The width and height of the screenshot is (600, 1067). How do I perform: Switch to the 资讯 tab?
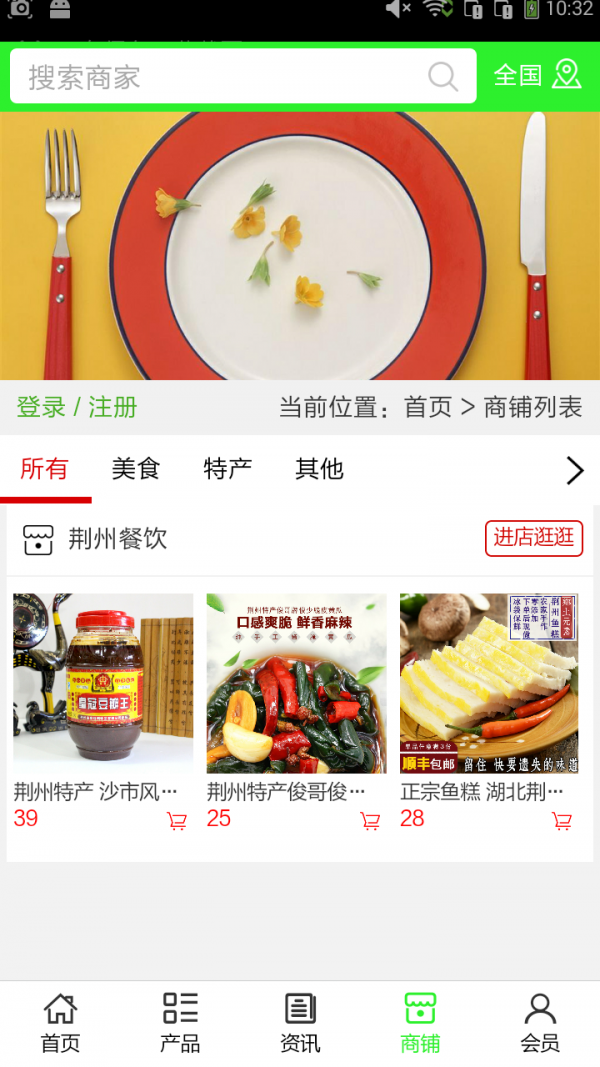300,1022
